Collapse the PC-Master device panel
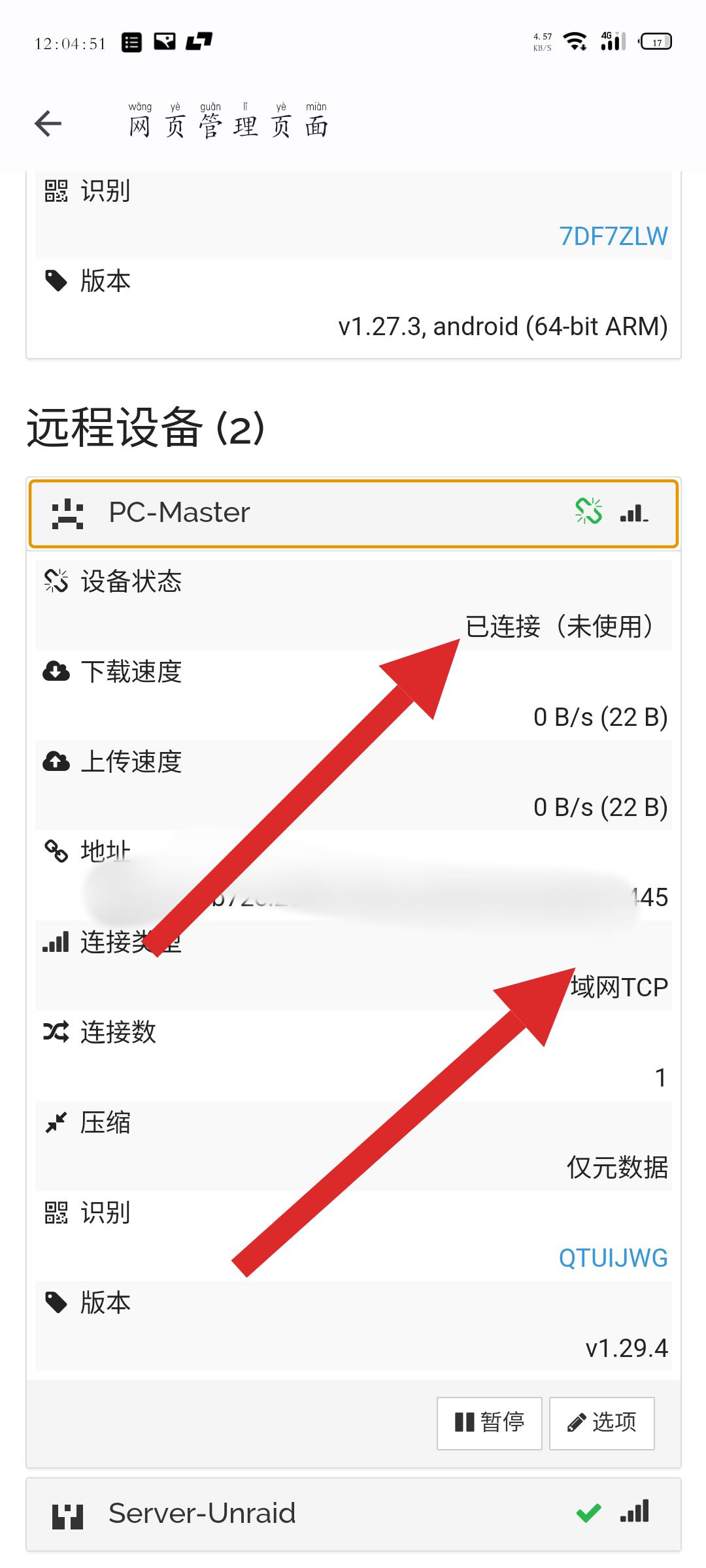Viewport: 706px width, 1568px height. tap(353, 514)
